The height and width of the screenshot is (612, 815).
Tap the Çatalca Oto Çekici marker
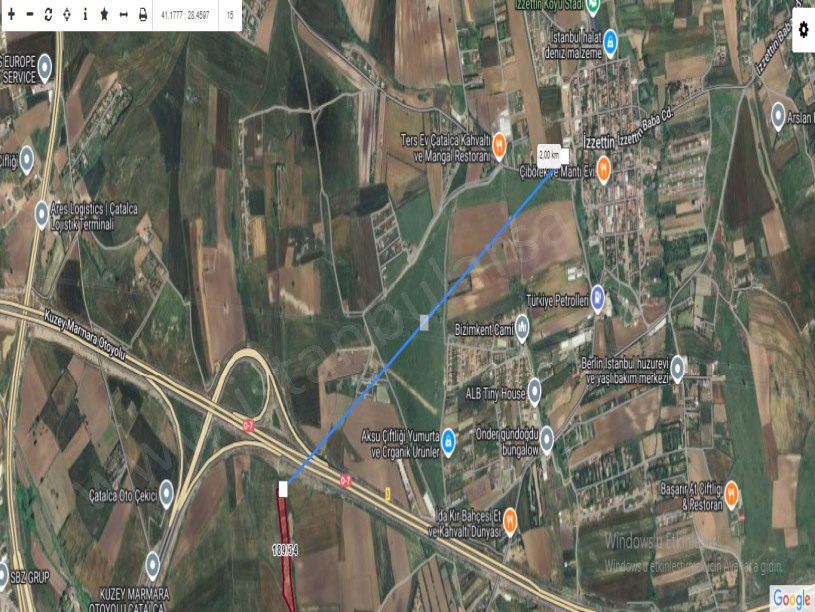click(166, 491)
